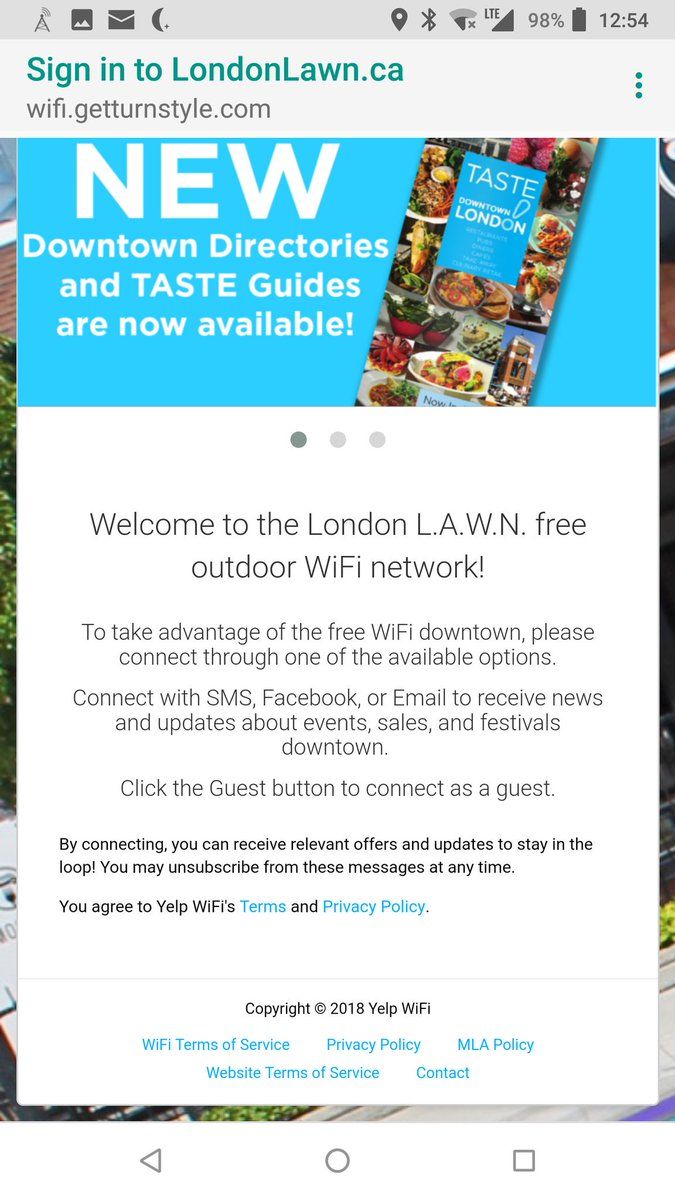This screenshot has width=675, height=1200.
Task: Tap the Contact link
Action: [443, 1072]
